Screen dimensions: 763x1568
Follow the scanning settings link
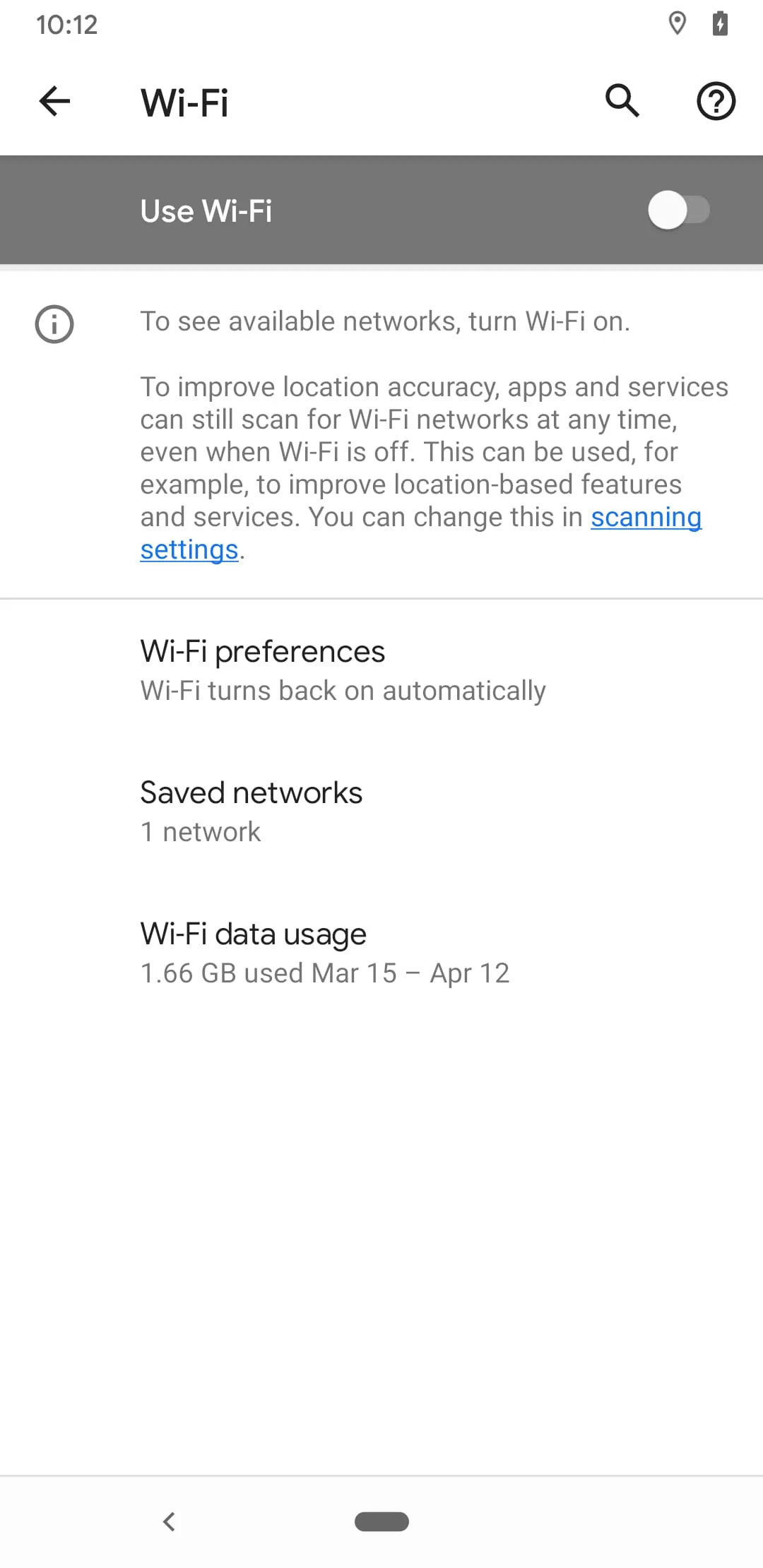645,518
